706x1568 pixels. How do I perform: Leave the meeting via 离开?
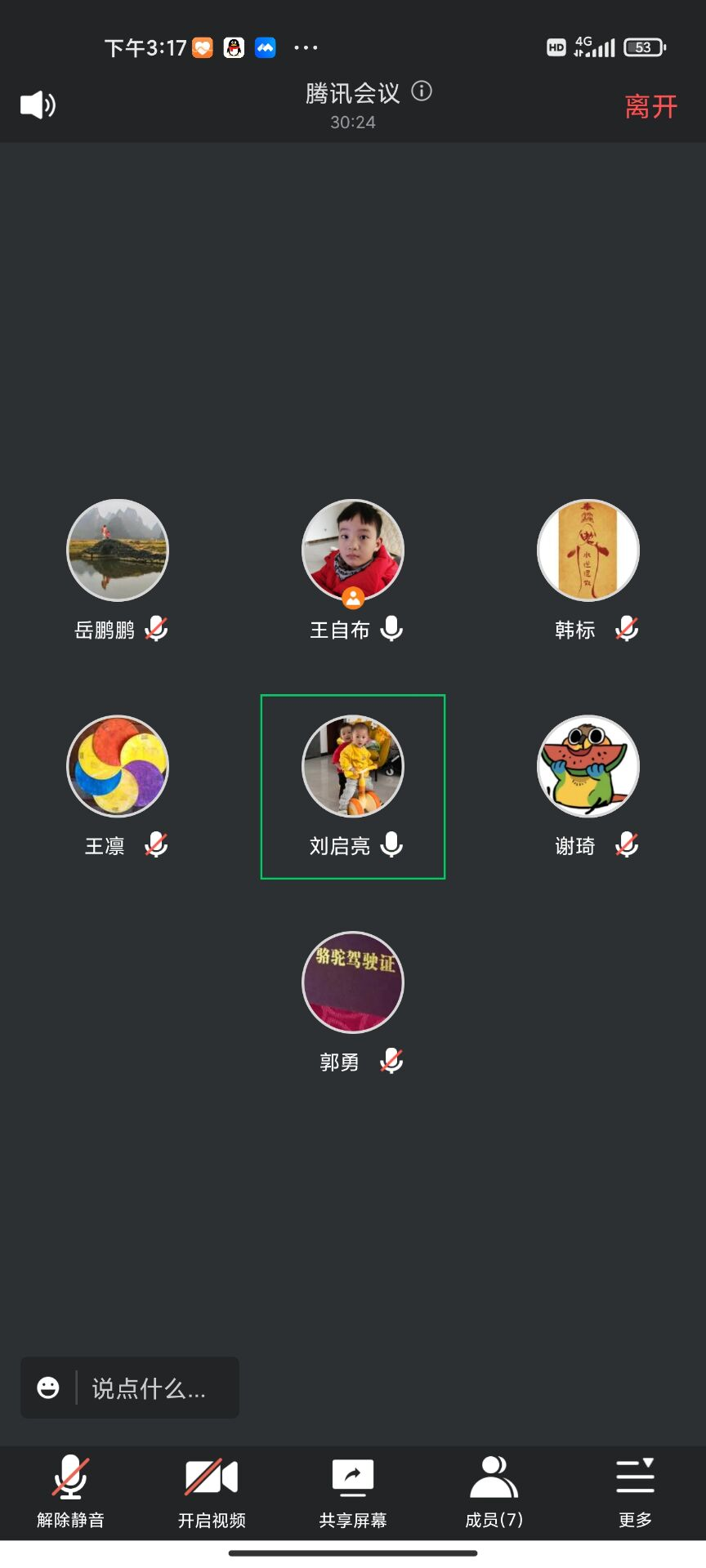point(650,106)
